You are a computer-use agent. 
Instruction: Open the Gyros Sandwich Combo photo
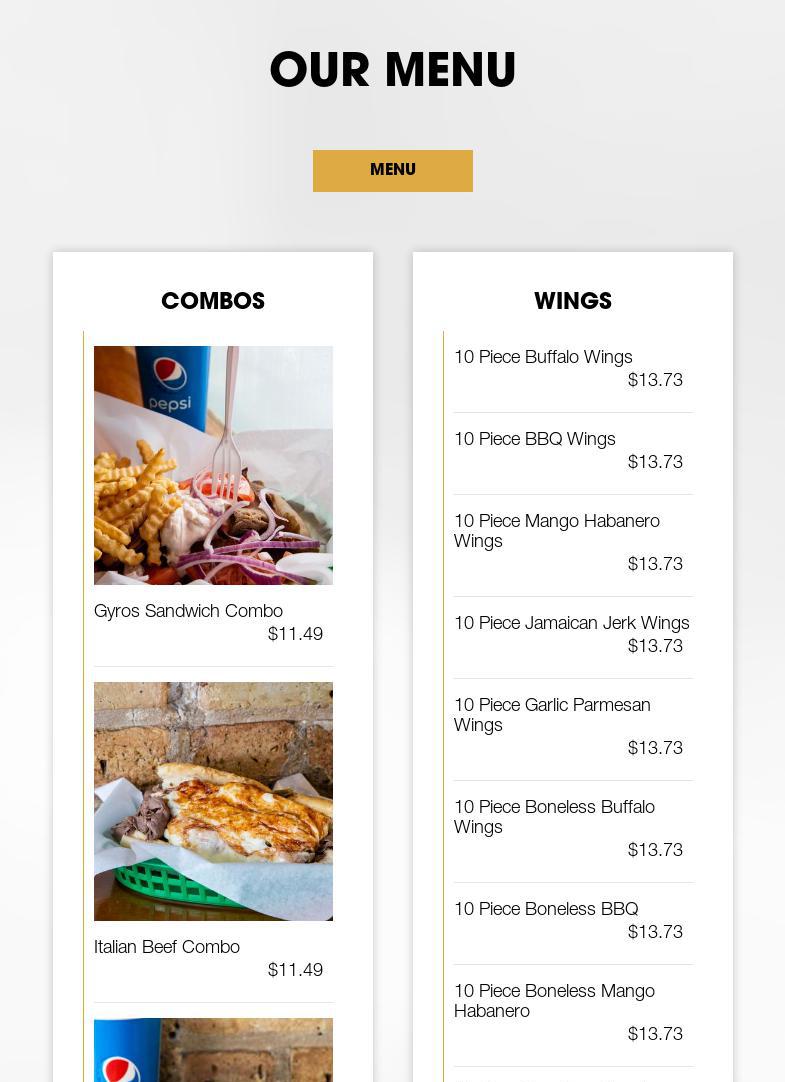pyautogui.click(x=213, y=465)
